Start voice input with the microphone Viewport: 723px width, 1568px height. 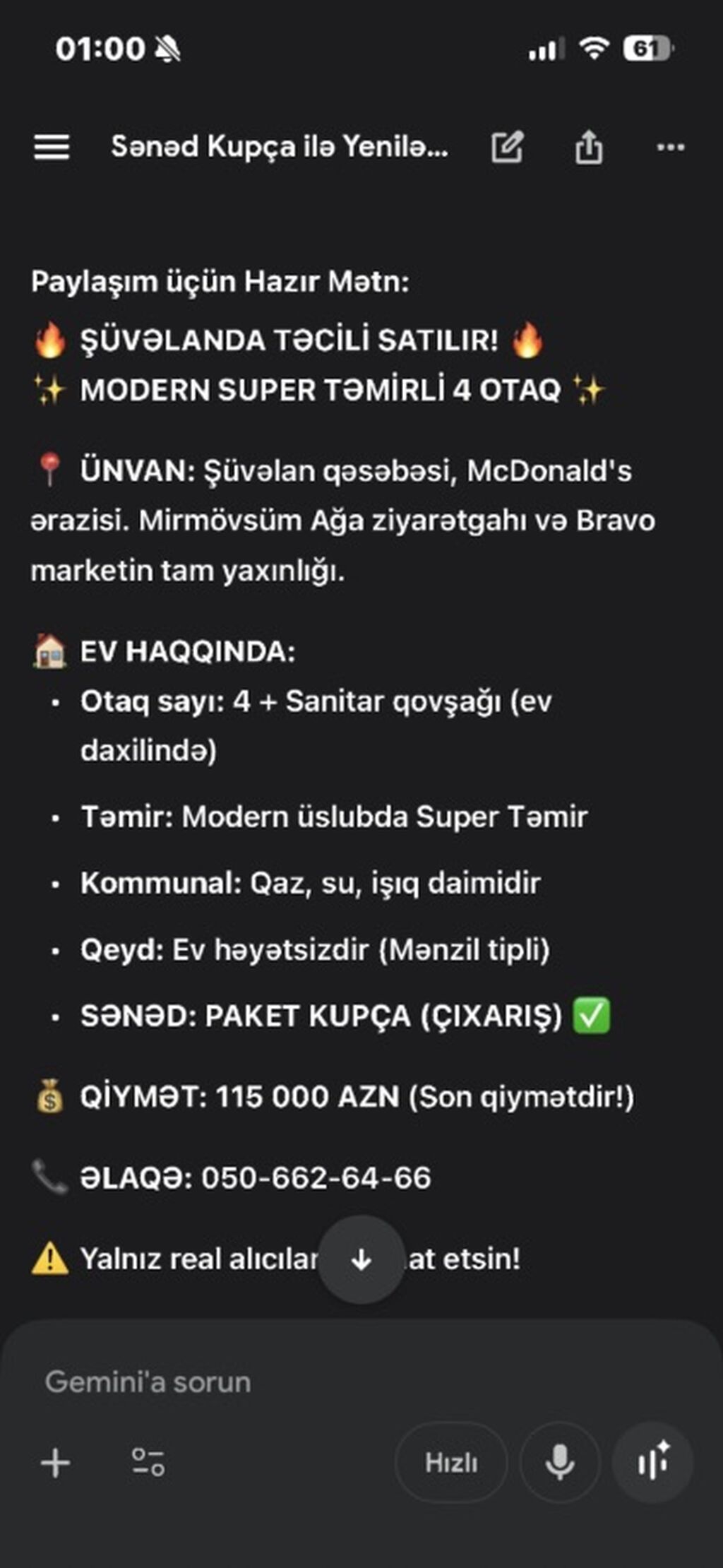tap(560, 1462)
